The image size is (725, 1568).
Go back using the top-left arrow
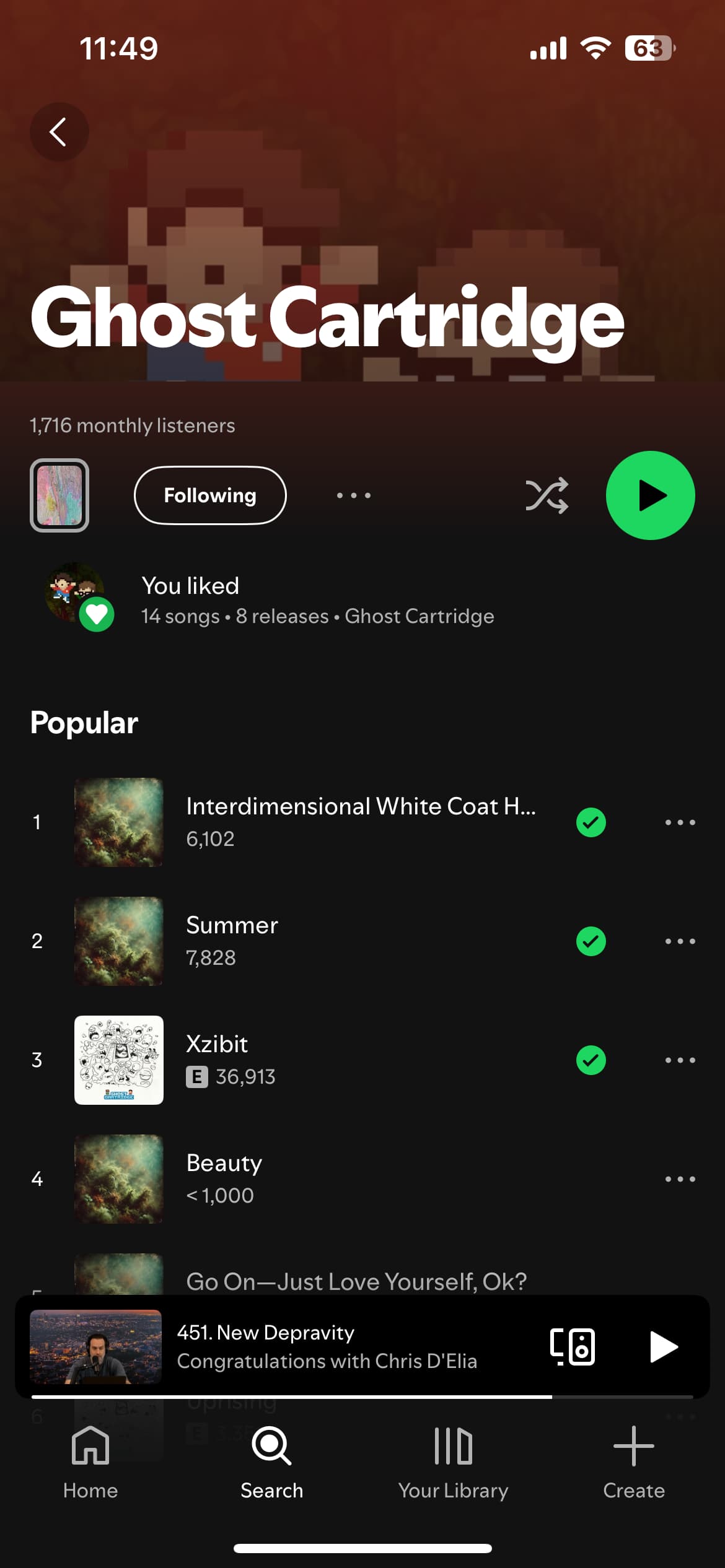click(x=59, y=132)
